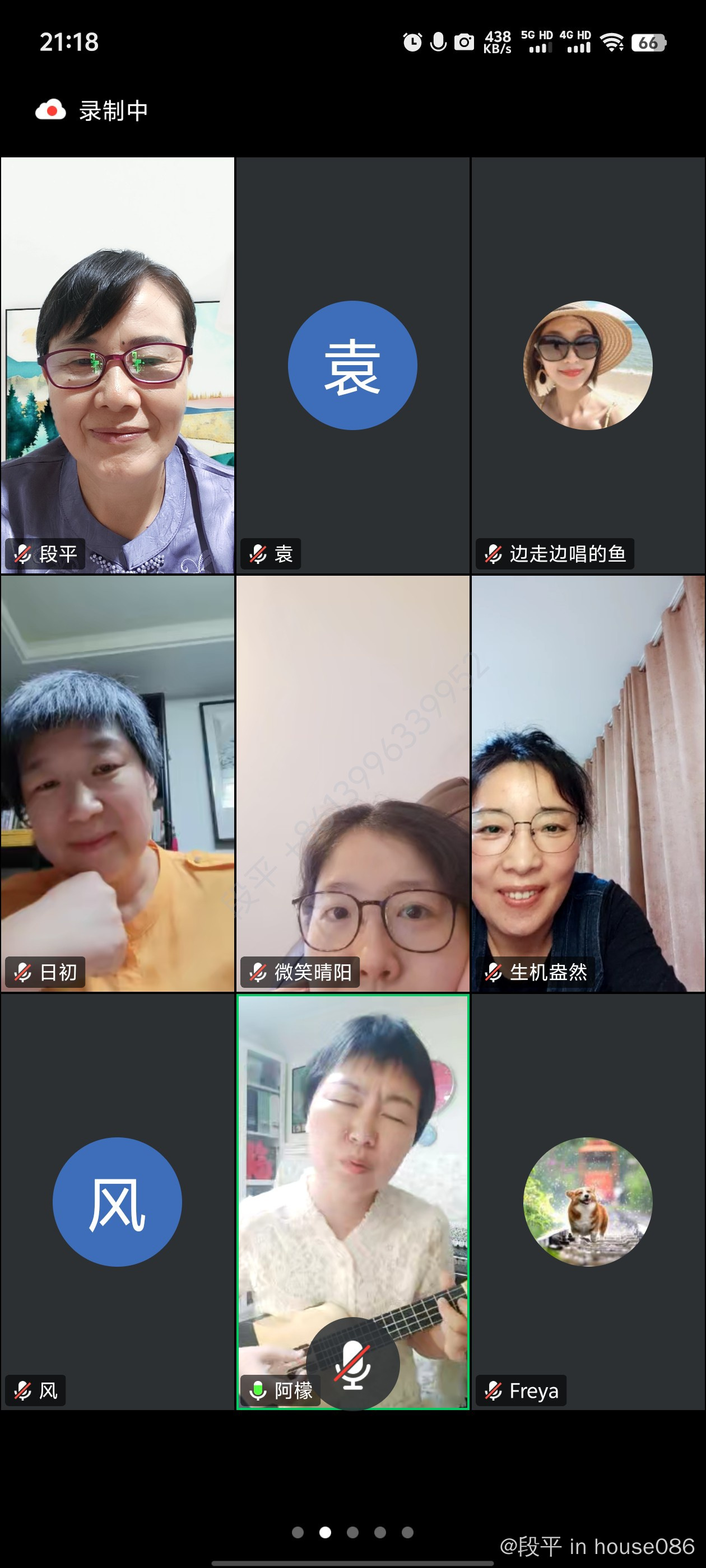This screenshot has height=1568, width=706.
Task: Tap the participant tile named 风
Action: [118, 1202]
